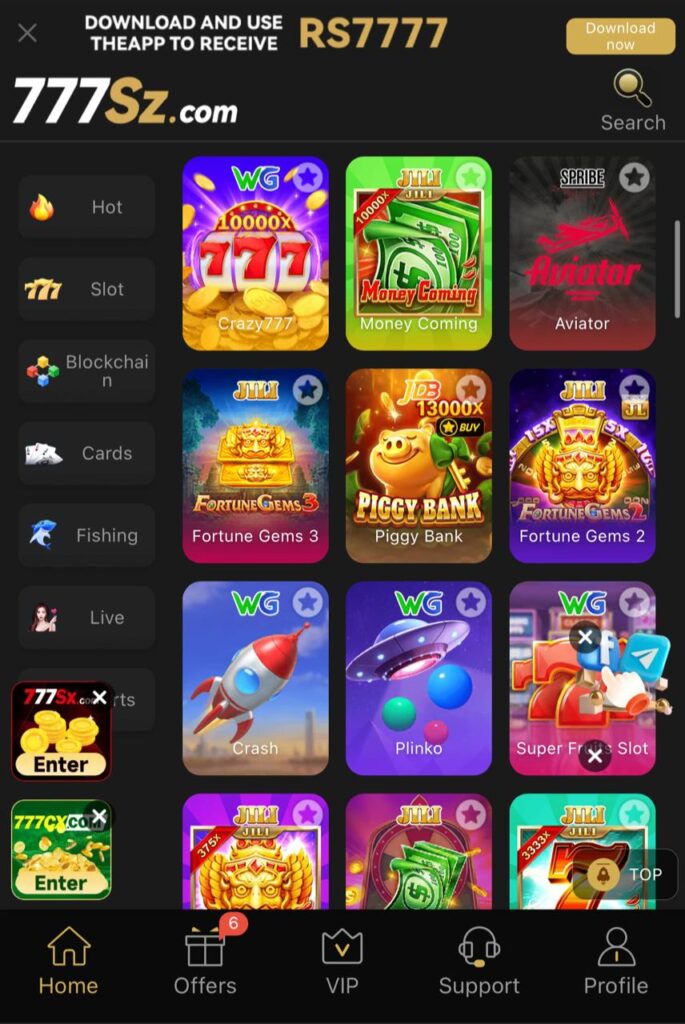Viewport: 685px width, 1024px height.
Task: Open the Plinko game
Action: 418,678
